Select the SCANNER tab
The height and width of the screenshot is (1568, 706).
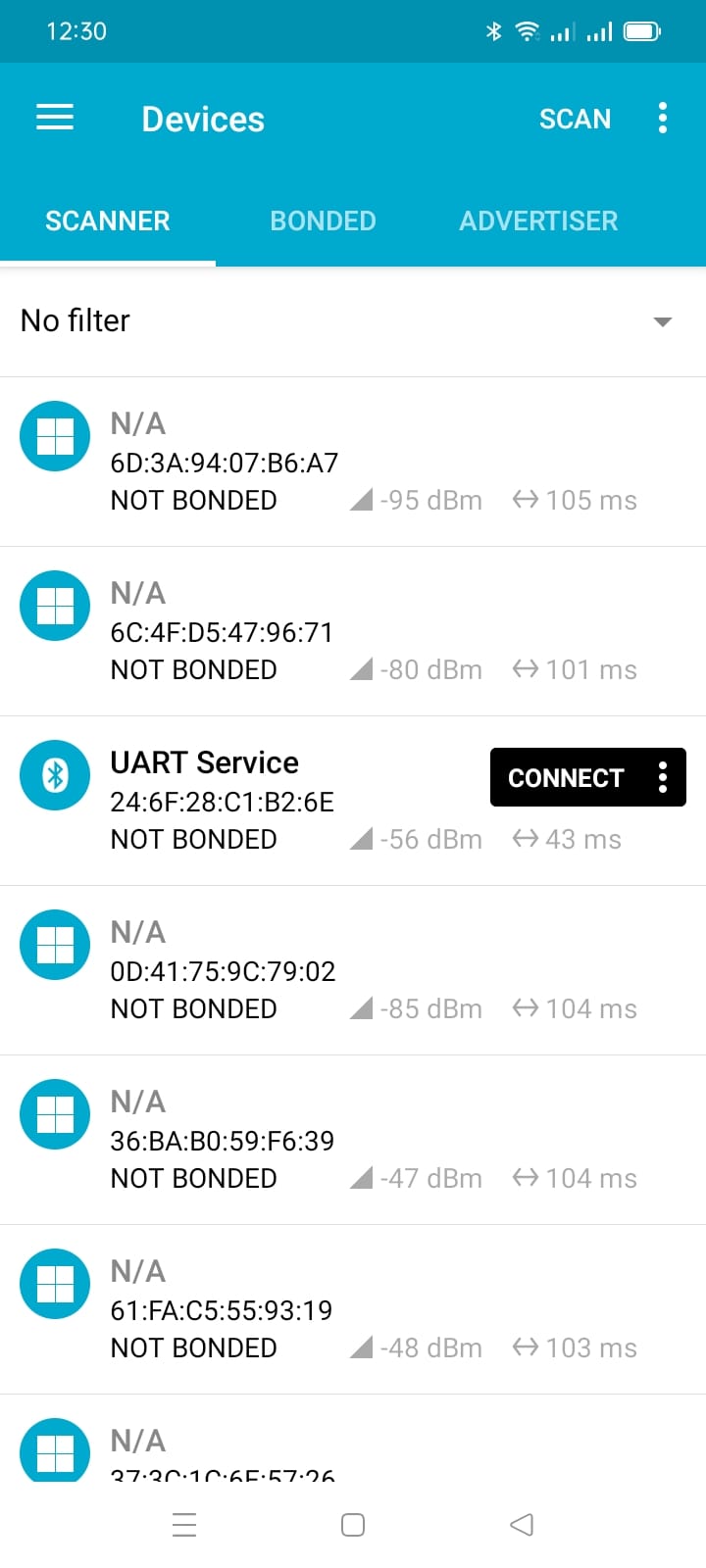(108, 220)
